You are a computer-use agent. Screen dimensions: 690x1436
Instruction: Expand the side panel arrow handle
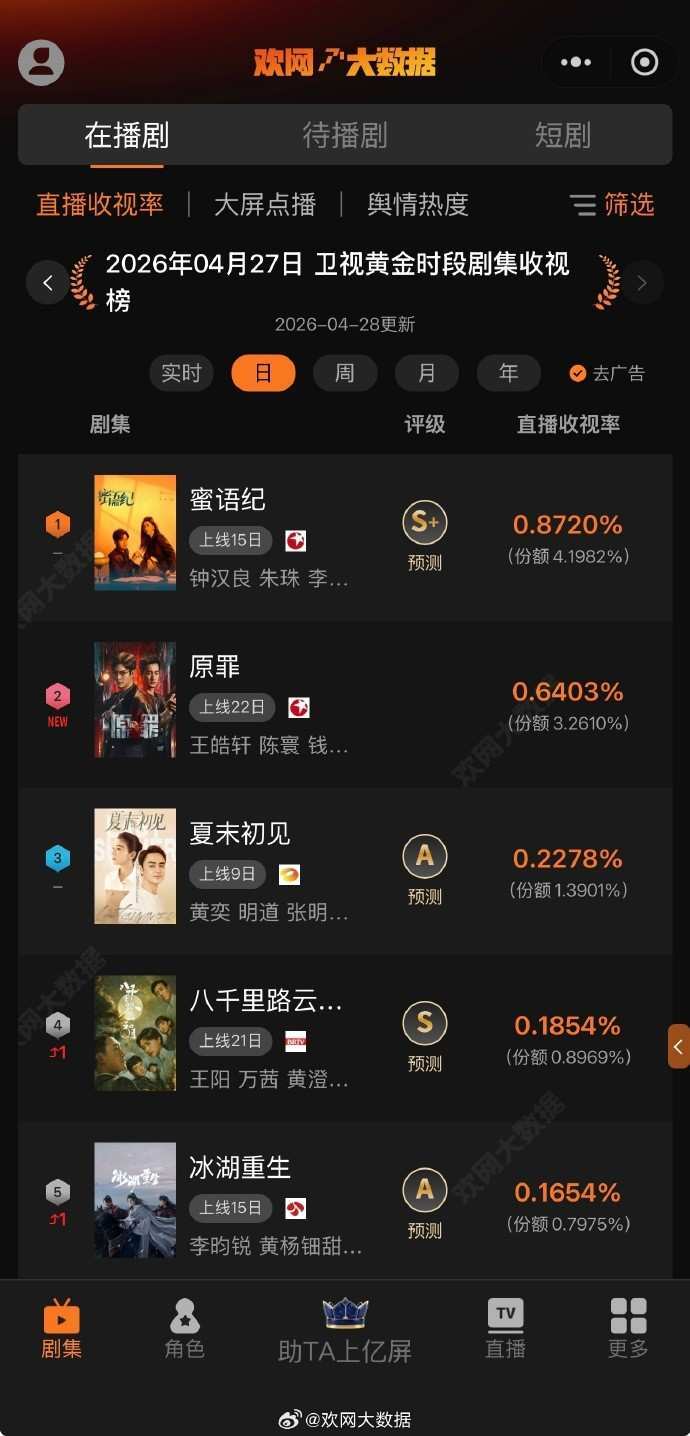(679, 1047)
